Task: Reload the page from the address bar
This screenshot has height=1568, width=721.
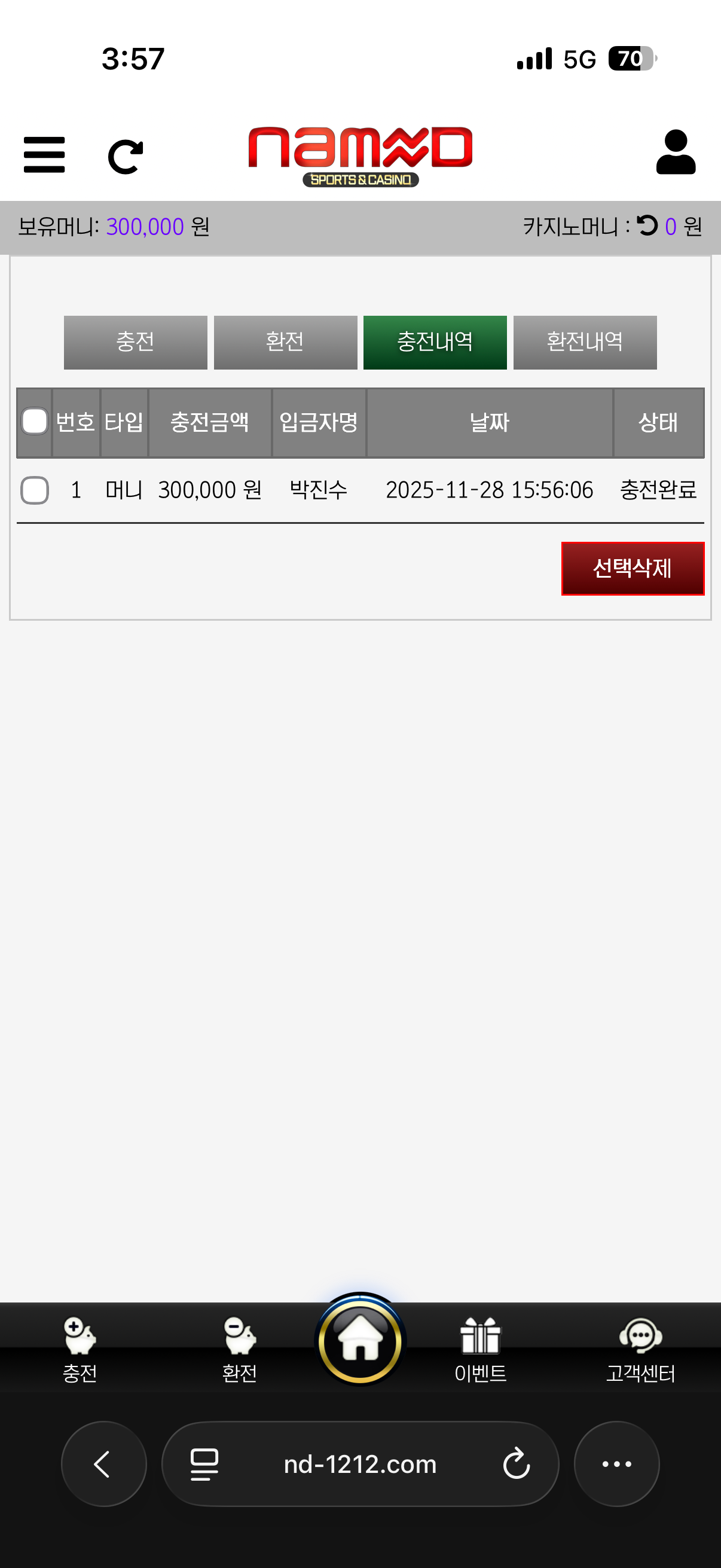Action: [x=517, y=1463]
